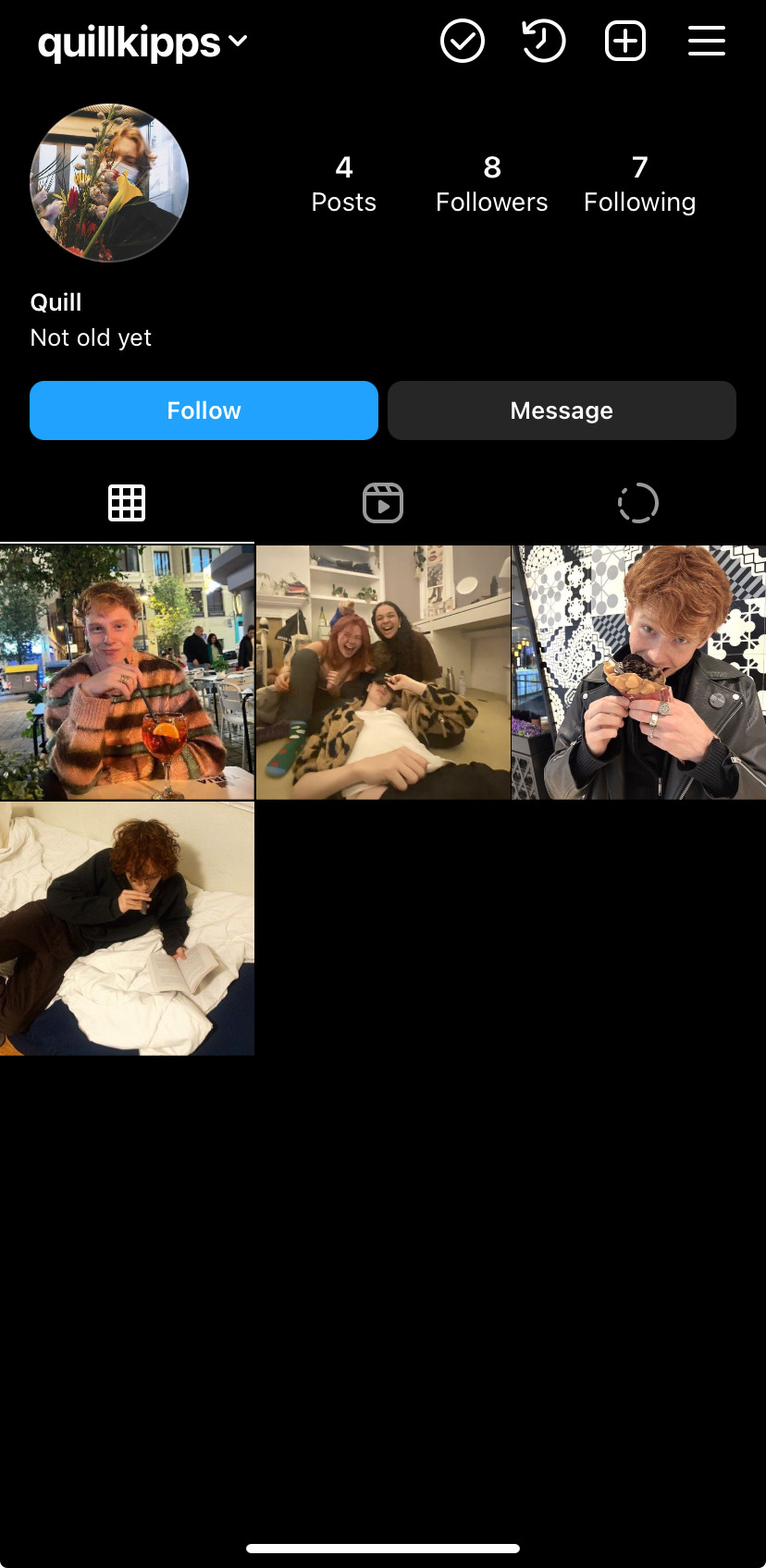Screen dimensions: 766x1568
Task: Follow Quill's account
Action: [204, 410]
